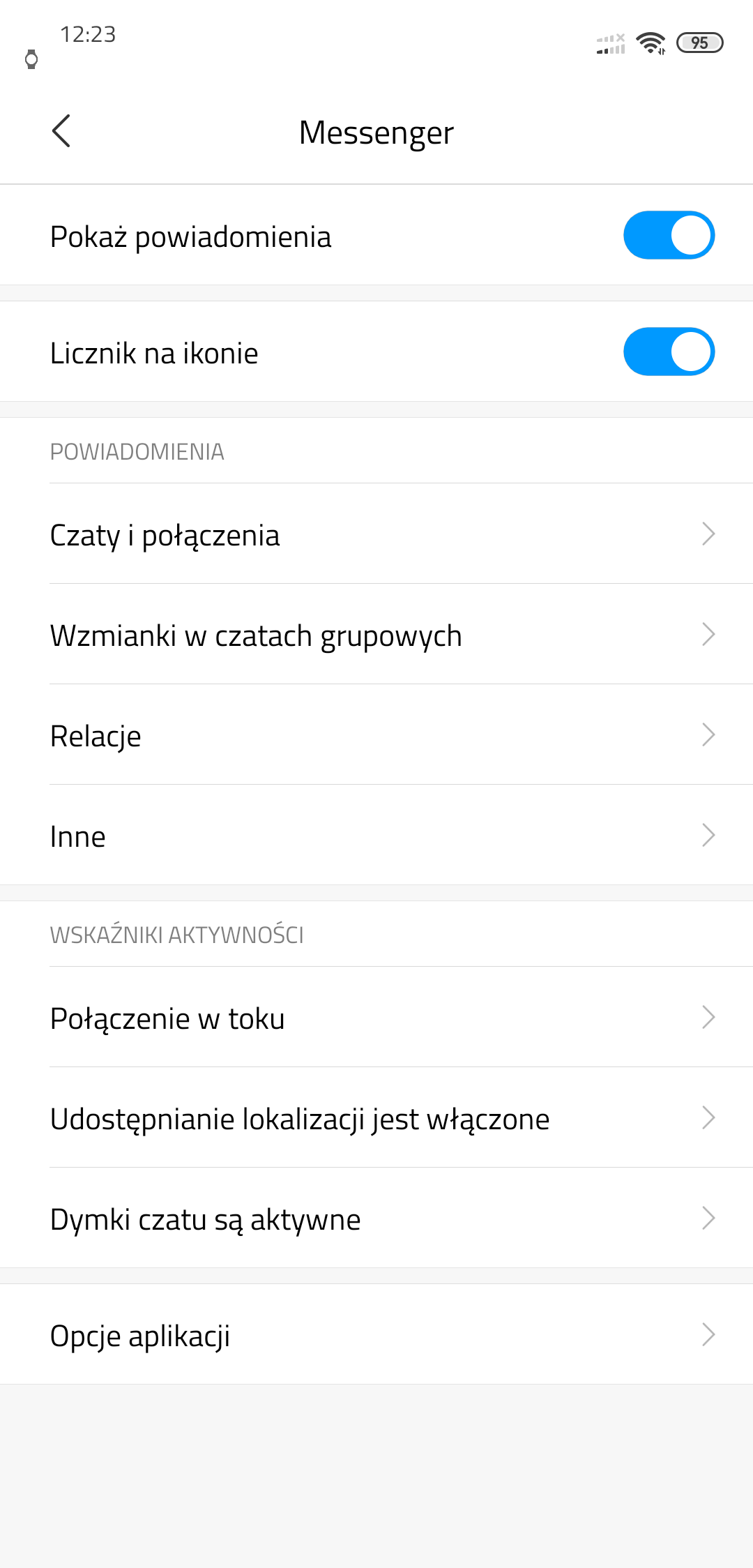Open Wzmianki w czatach grupowych
Image resolution: width=753 pixels, height=1568 pixels.
coord(376,635)
